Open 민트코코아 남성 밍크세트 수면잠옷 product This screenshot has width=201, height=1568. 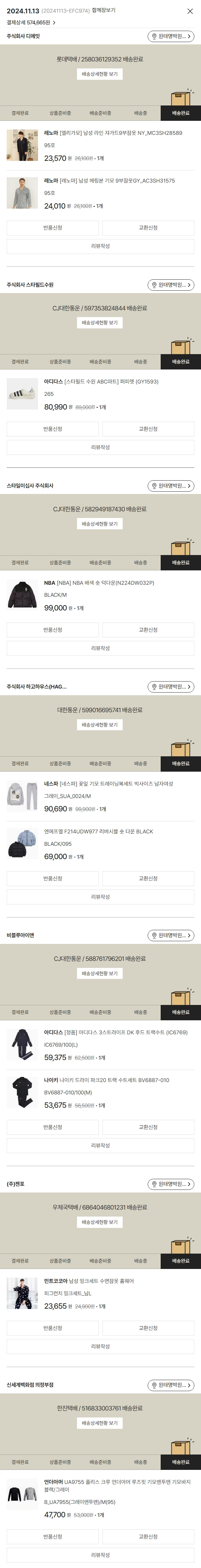[89, 1281]
